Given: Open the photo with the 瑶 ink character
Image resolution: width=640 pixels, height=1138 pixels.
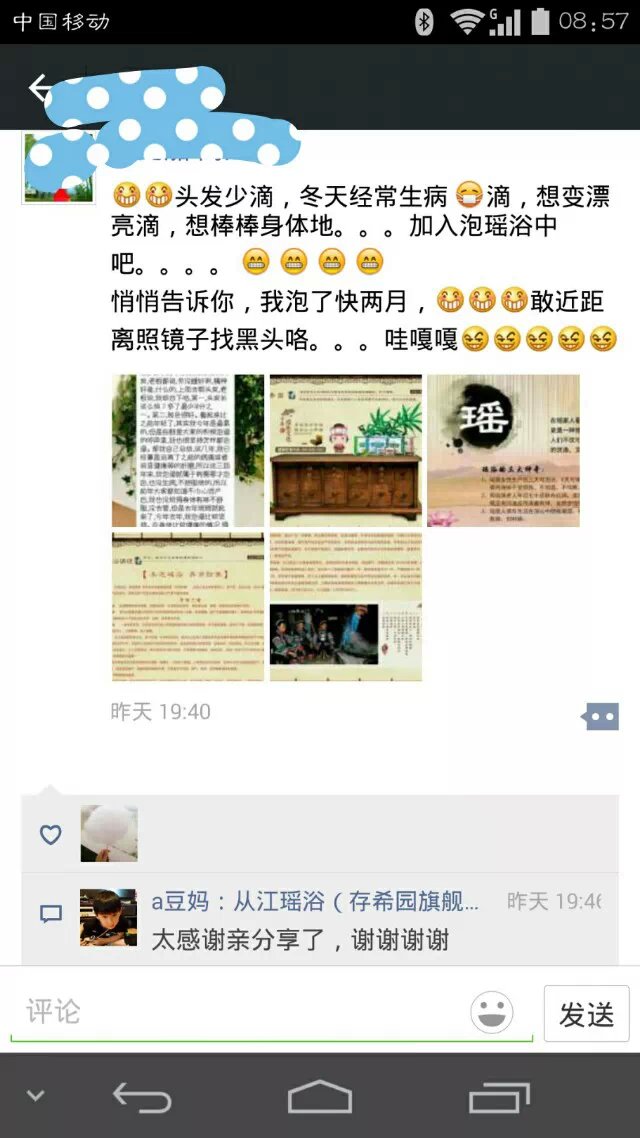Looking at the screenshot, I should click(x=503, y=450).
